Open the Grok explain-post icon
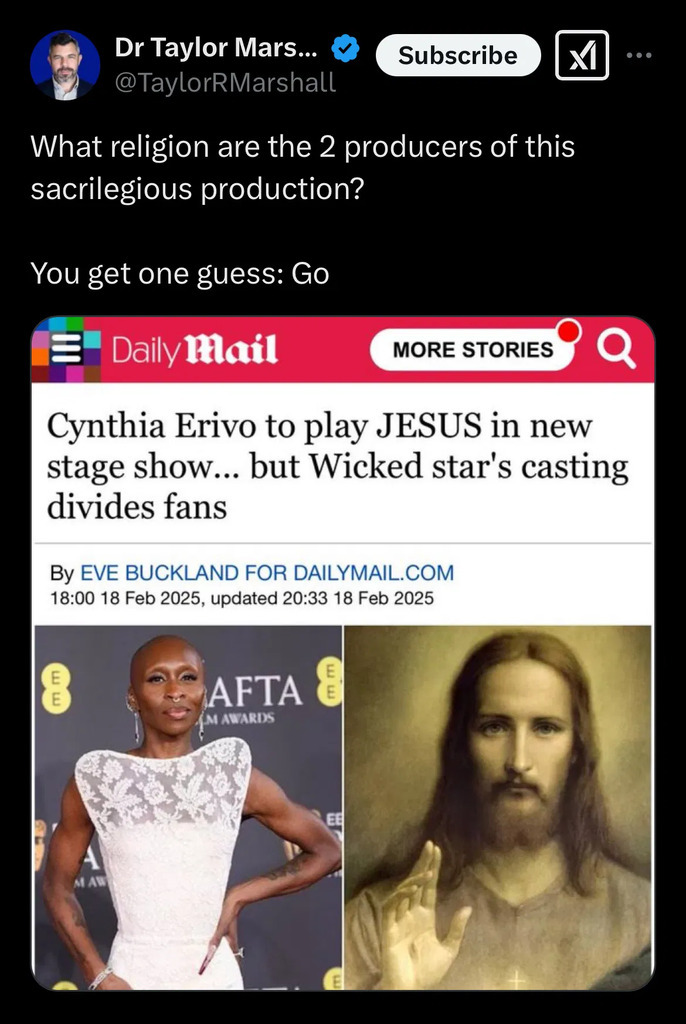686x1024 pixels. point(582,55)
